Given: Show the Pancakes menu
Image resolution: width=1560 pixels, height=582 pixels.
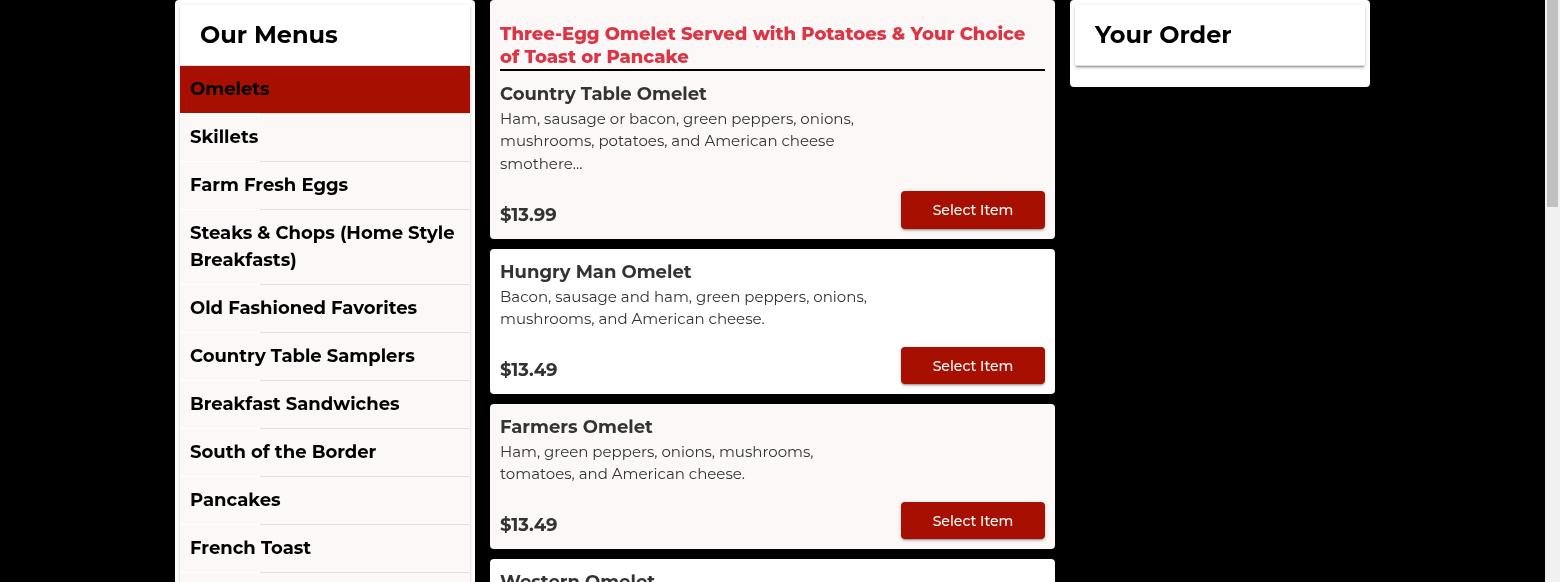Looking at the screenshot, I should point(324,500).
